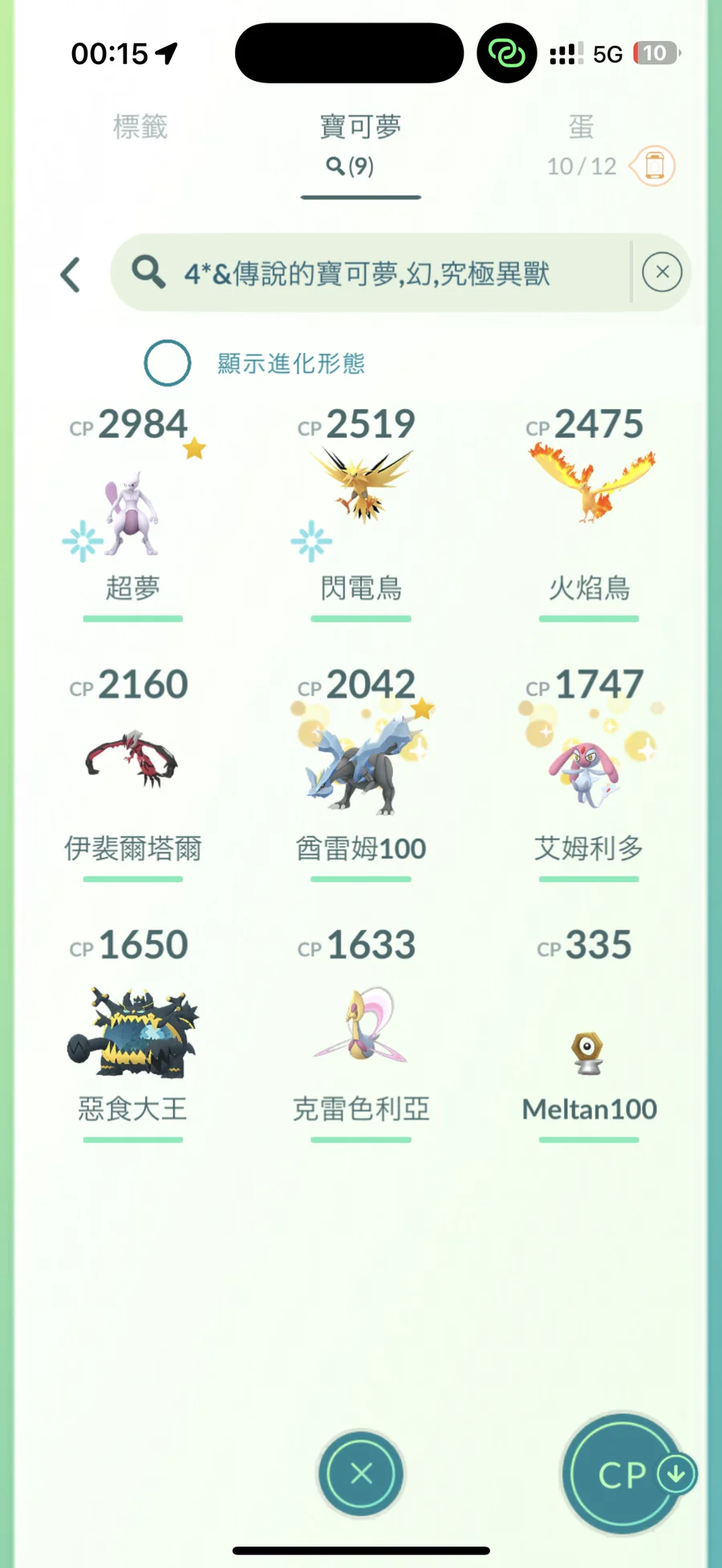Image resolution: width=722 pixels, height=1568 pixels.
Task: Open the phone icon beside egg count
Action: [654, 166]
